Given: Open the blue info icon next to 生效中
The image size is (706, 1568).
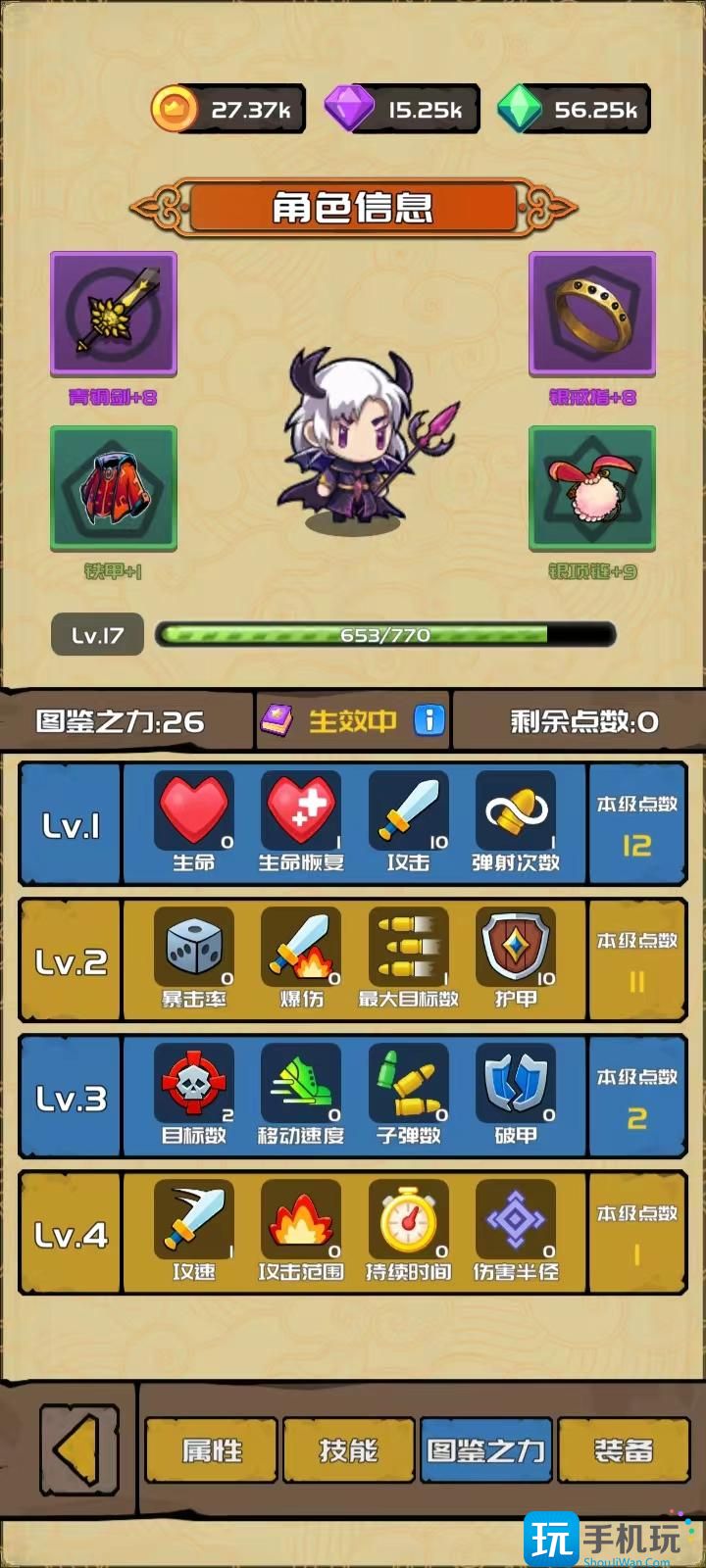Looking at the screenshot, I should click(429, 720).
